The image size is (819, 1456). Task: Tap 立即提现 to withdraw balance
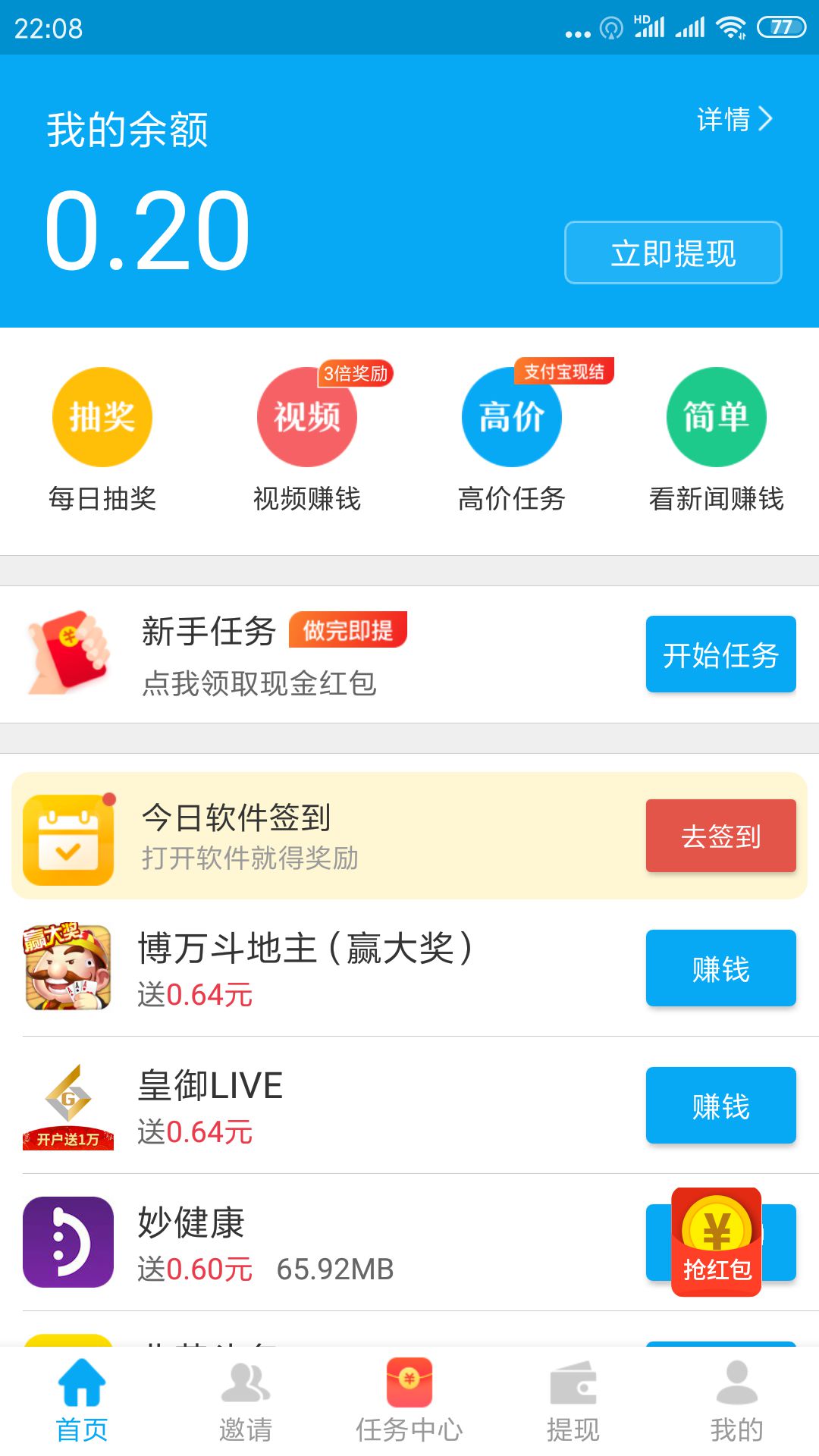pyautogui.click(x=672, y=253)
